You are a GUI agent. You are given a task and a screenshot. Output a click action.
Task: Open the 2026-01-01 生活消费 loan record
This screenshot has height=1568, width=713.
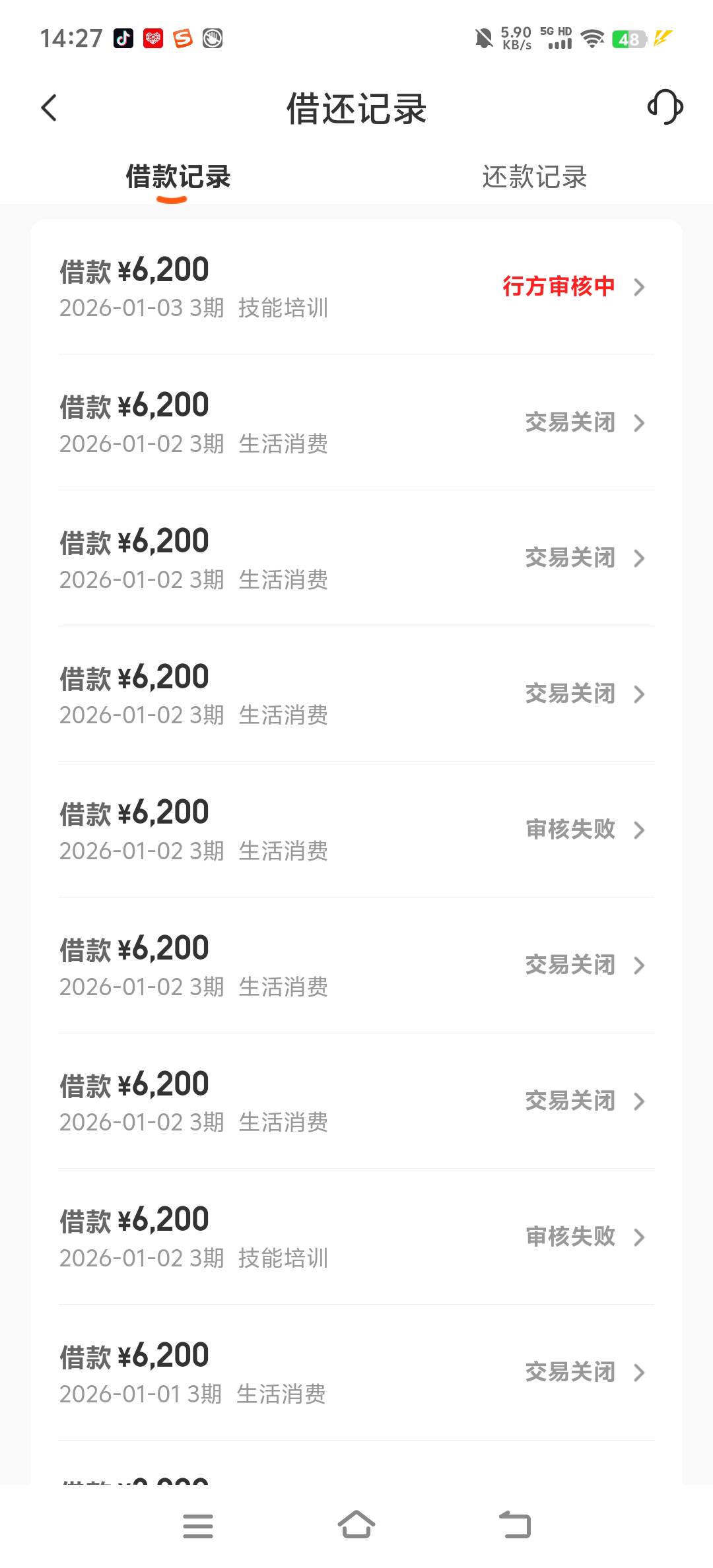356,1373
